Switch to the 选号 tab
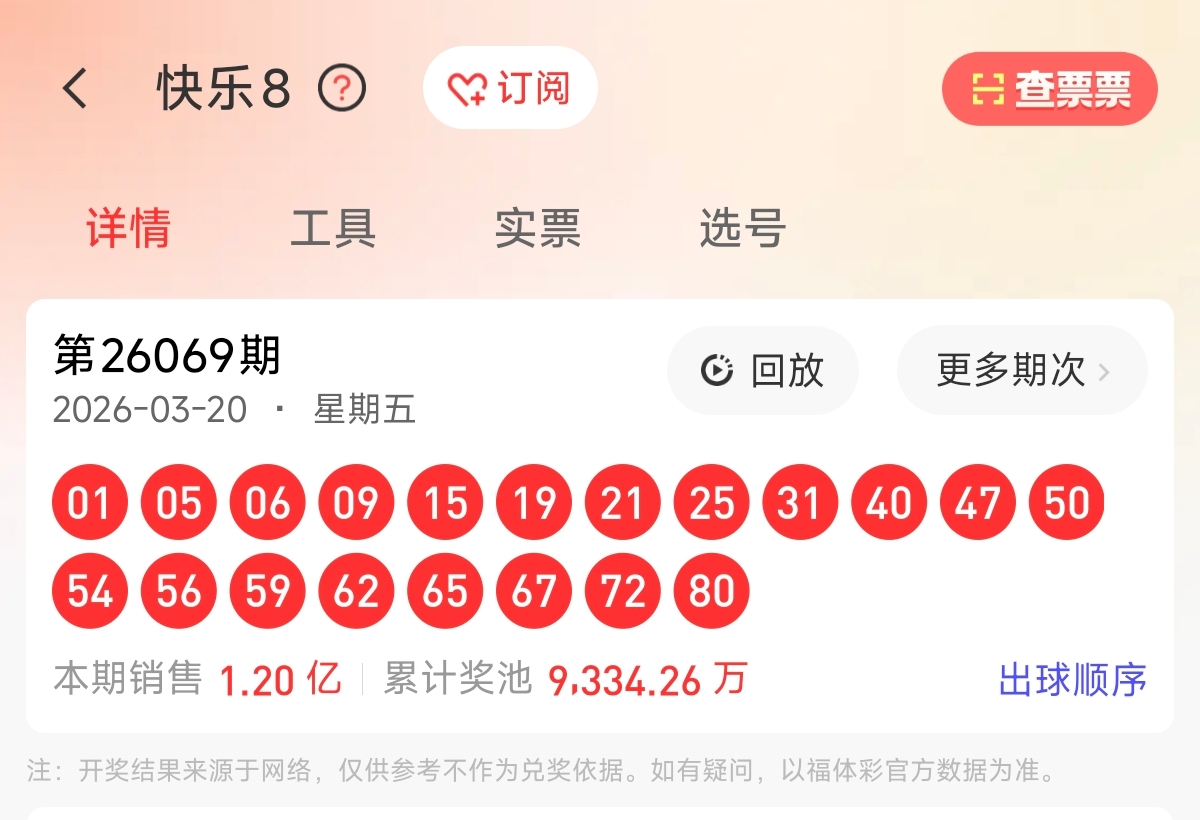This screenshot has height=820, width=1200. (x=742, y=229)
